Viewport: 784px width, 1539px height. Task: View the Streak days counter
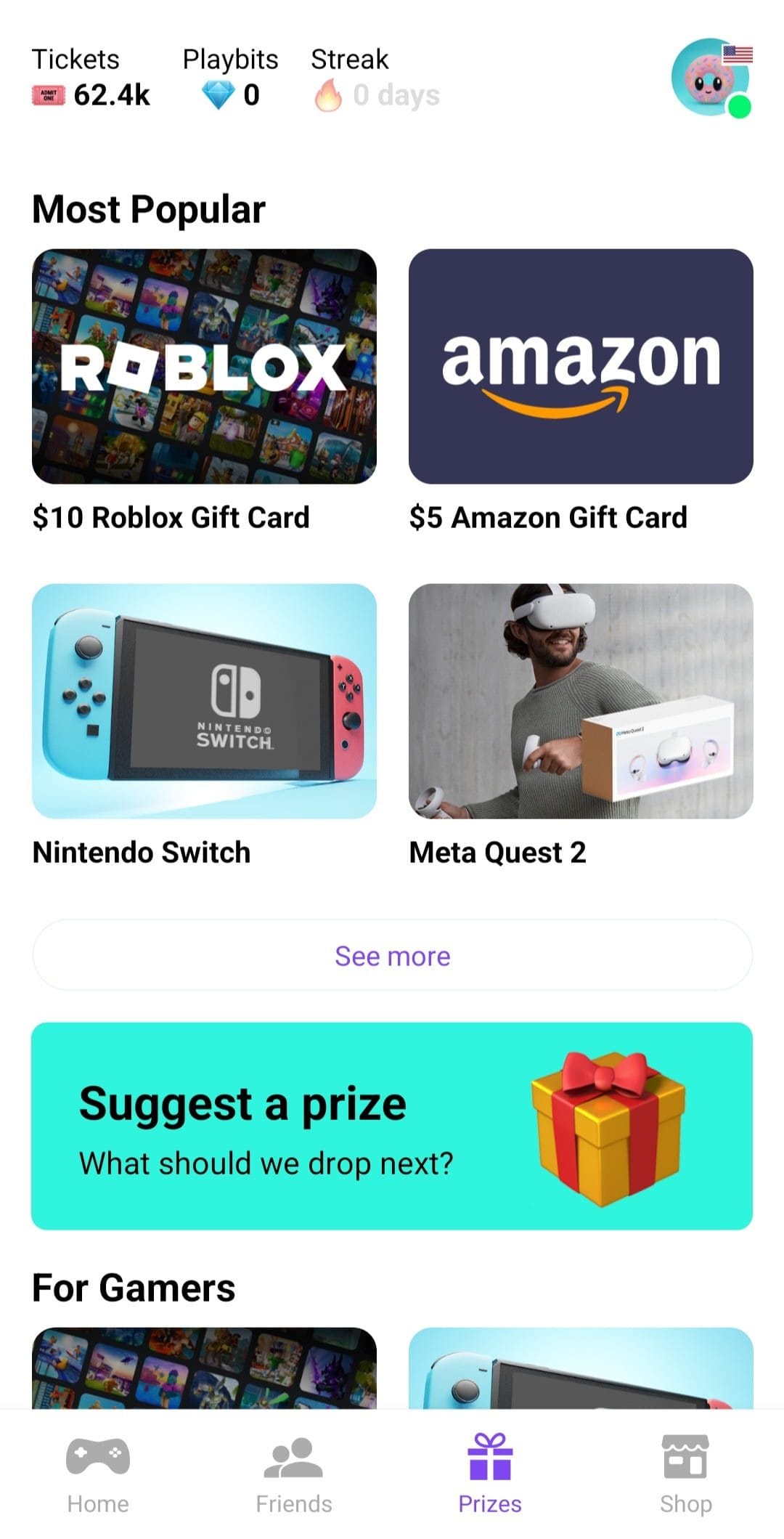click(375, 78)
